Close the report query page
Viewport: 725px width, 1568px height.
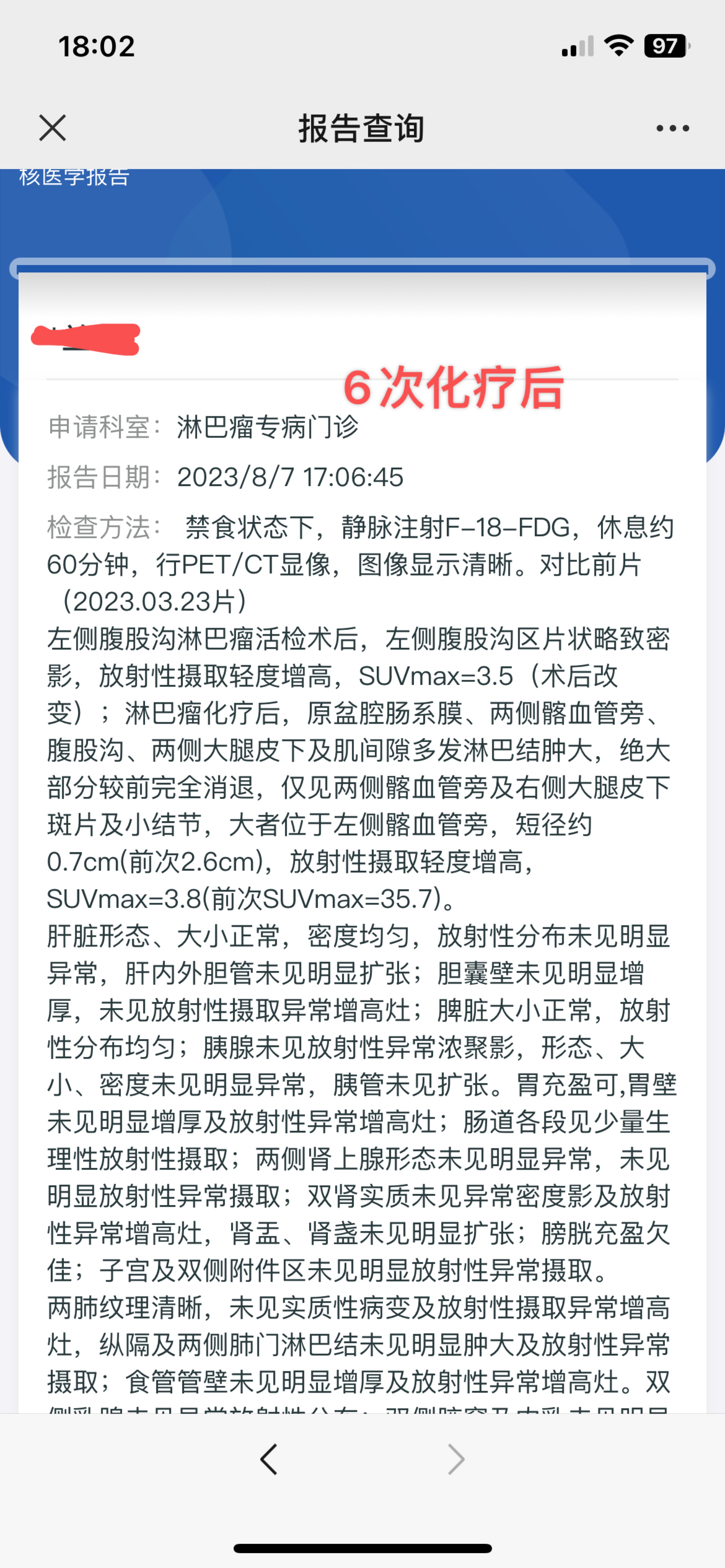52,128
